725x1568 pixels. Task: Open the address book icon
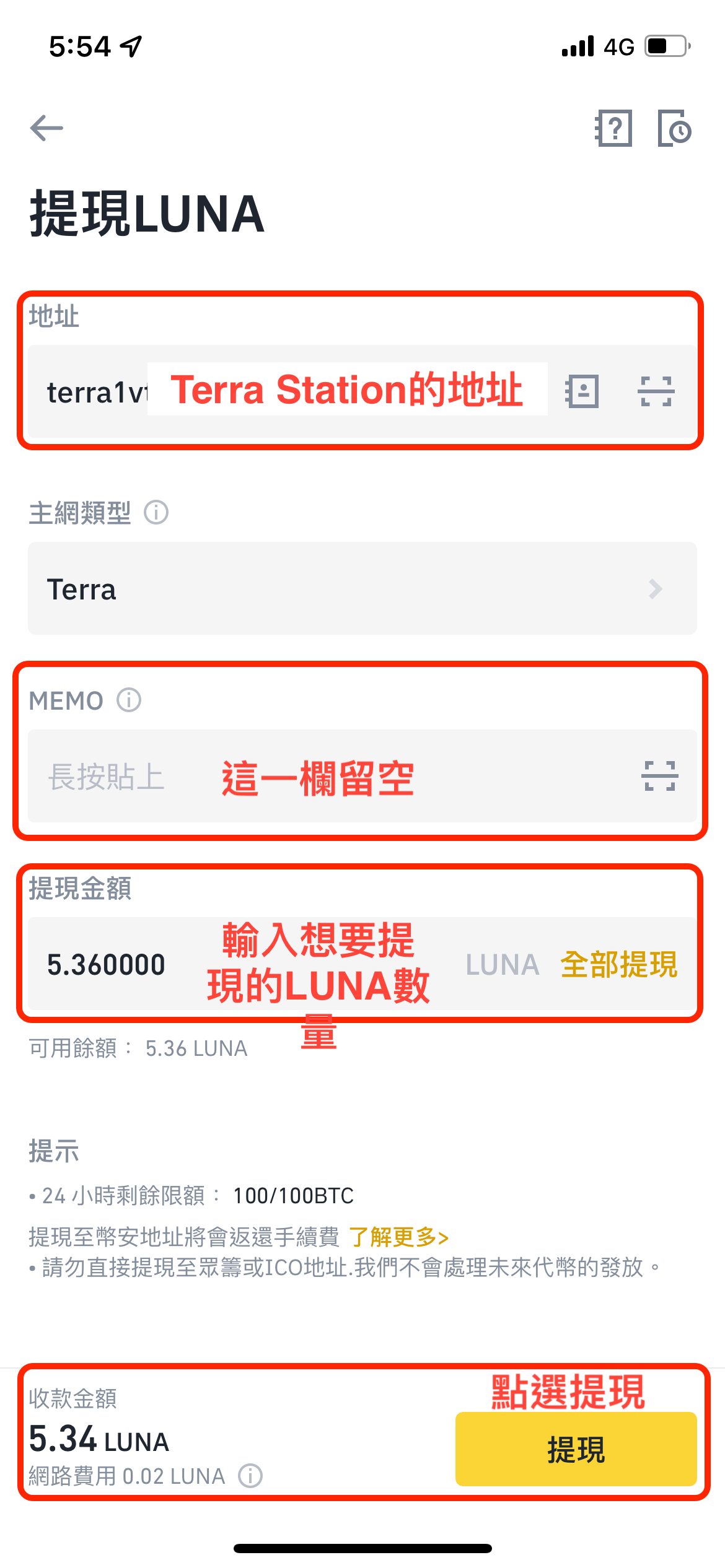point(582,391)
